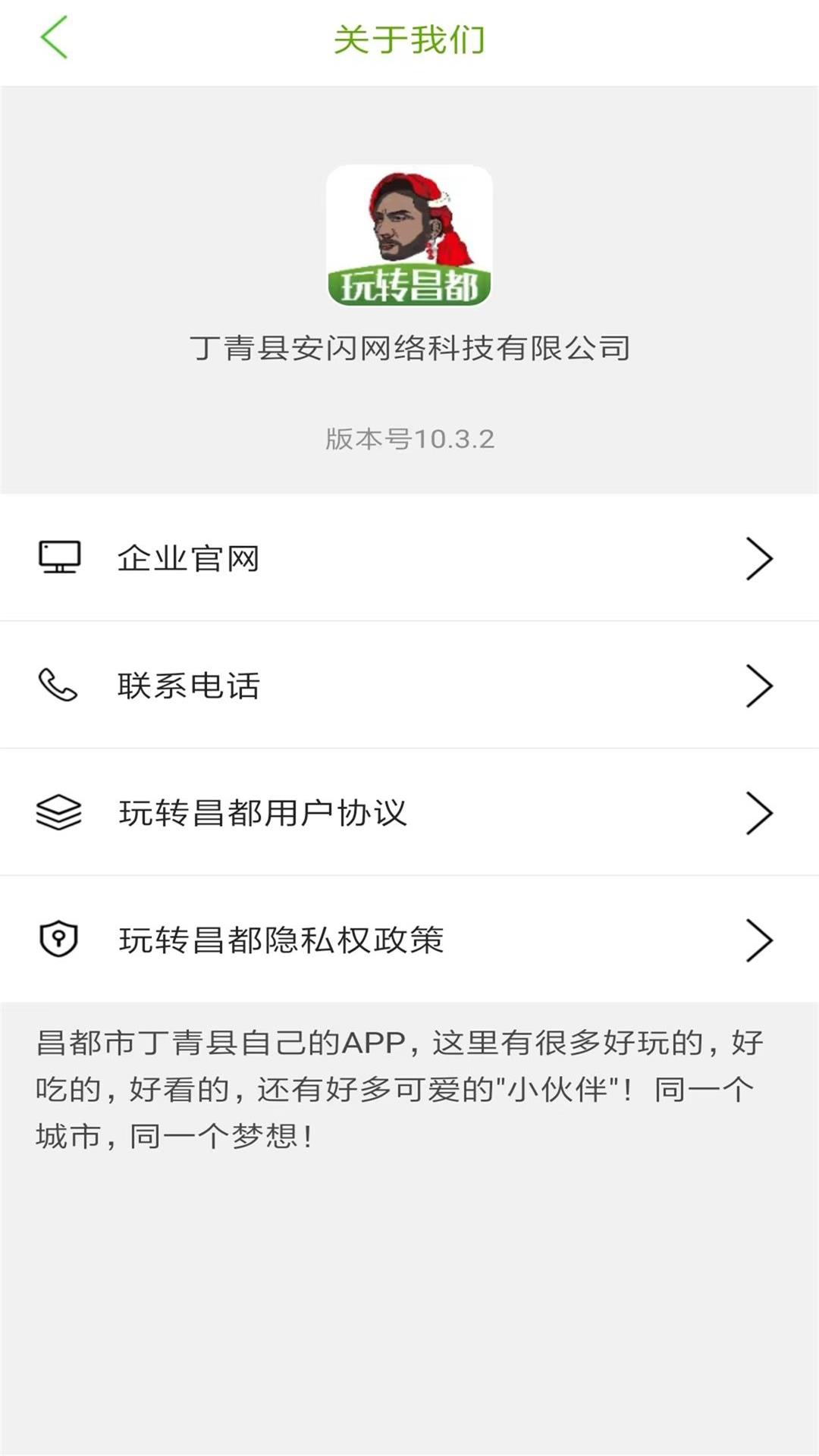Open the 联系电话 row
The image size is (819, 1456).
pos(409,686)
